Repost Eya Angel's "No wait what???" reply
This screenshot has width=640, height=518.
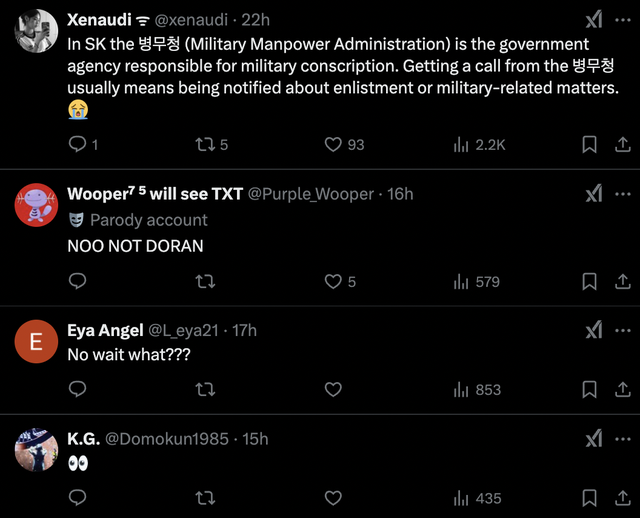coord(204,390)
